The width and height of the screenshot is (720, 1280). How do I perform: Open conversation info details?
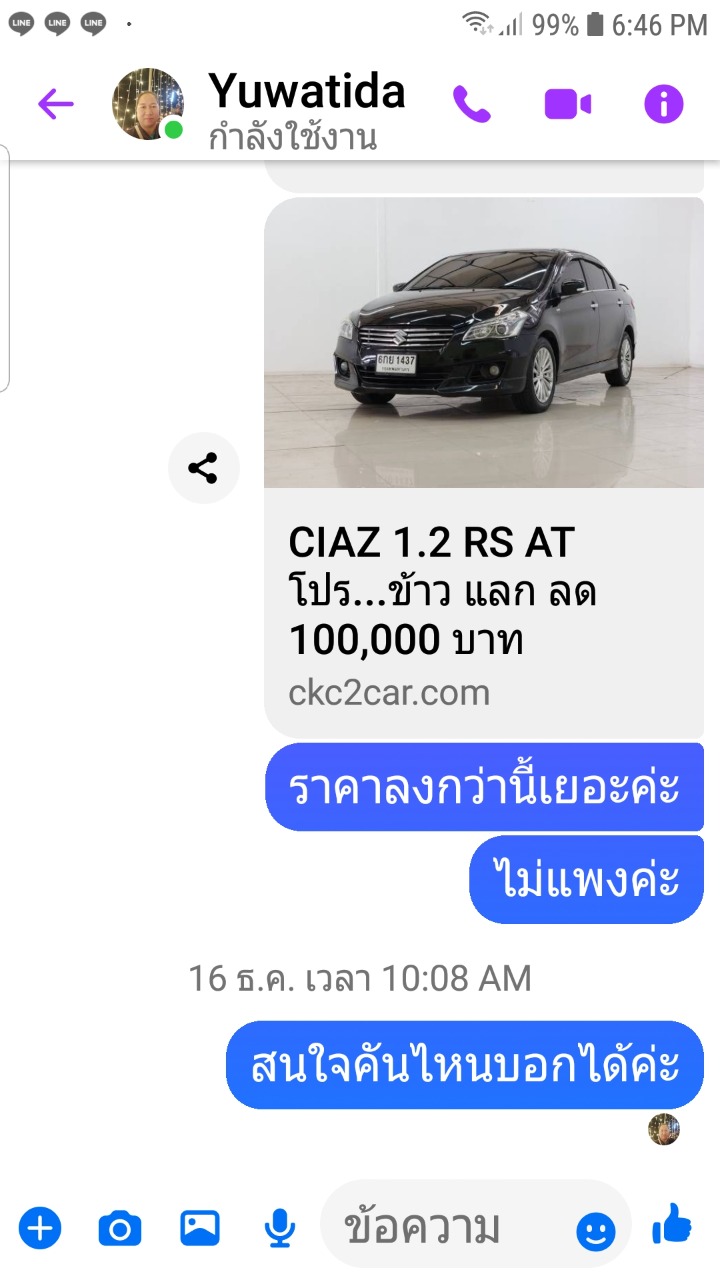pos(663,104)
